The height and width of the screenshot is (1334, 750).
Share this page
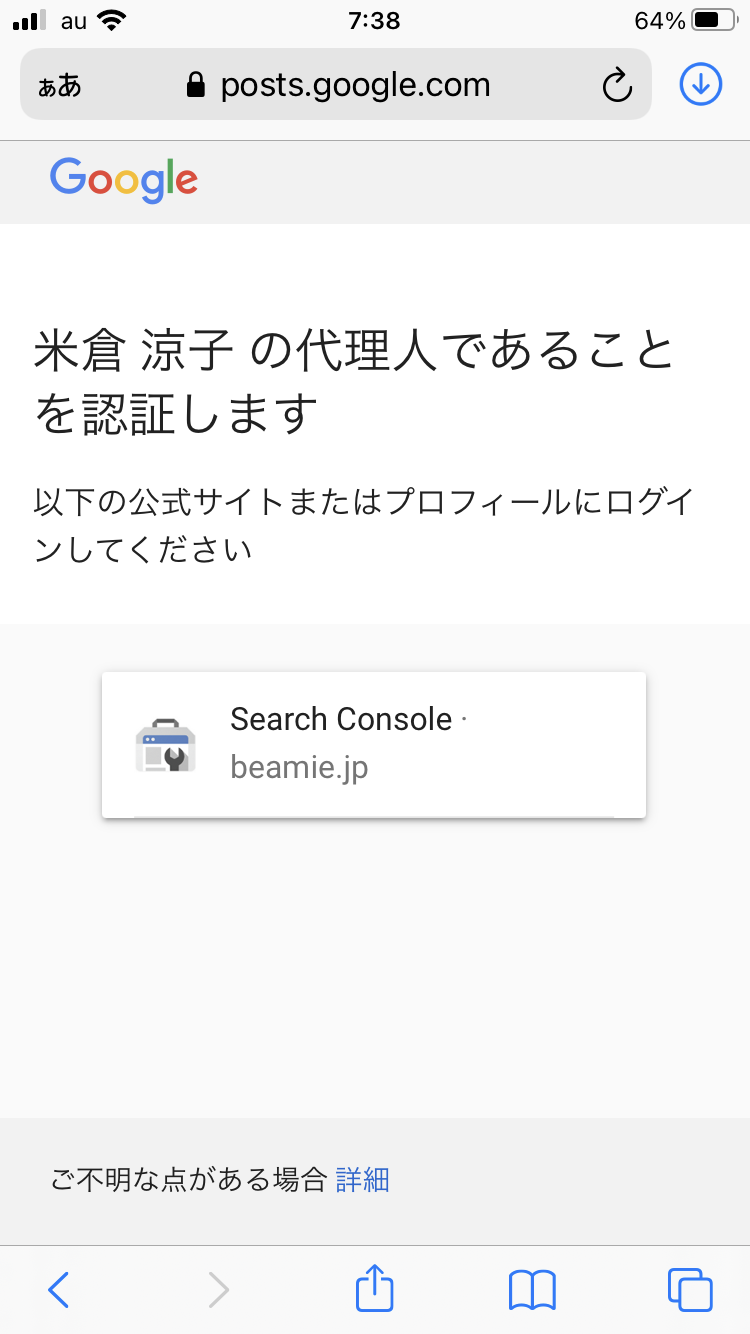[x=375, y=1288]
